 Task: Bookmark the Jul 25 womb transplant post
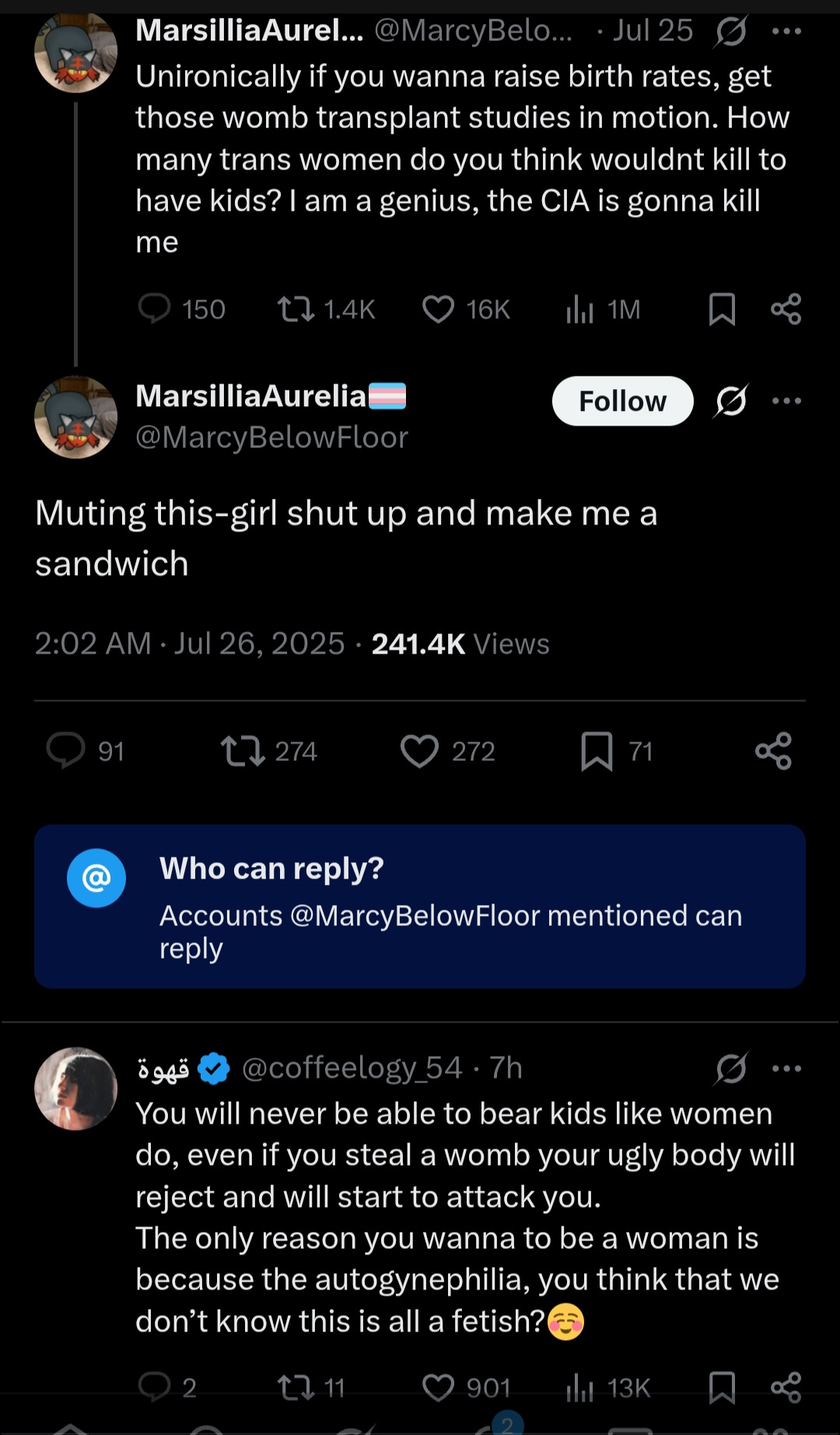(722, 309)
